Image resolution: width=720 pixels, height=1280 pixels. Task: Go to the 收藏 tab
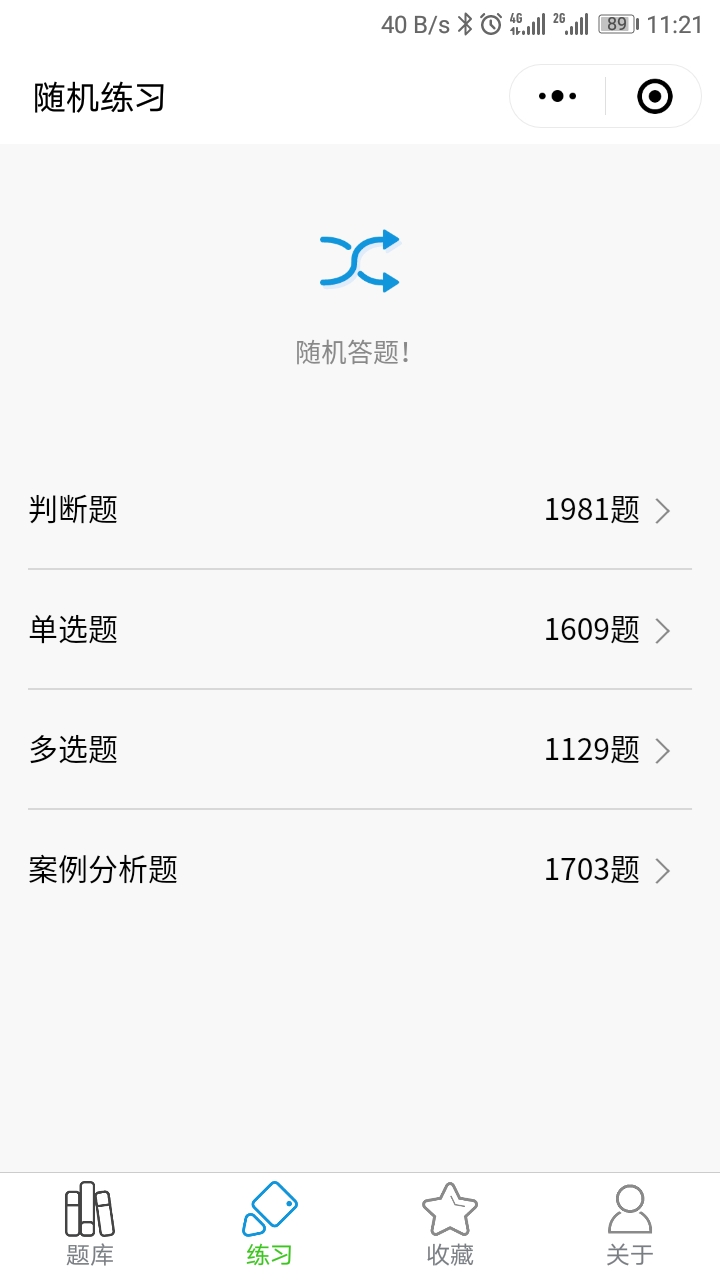(x=450, y=1225)
